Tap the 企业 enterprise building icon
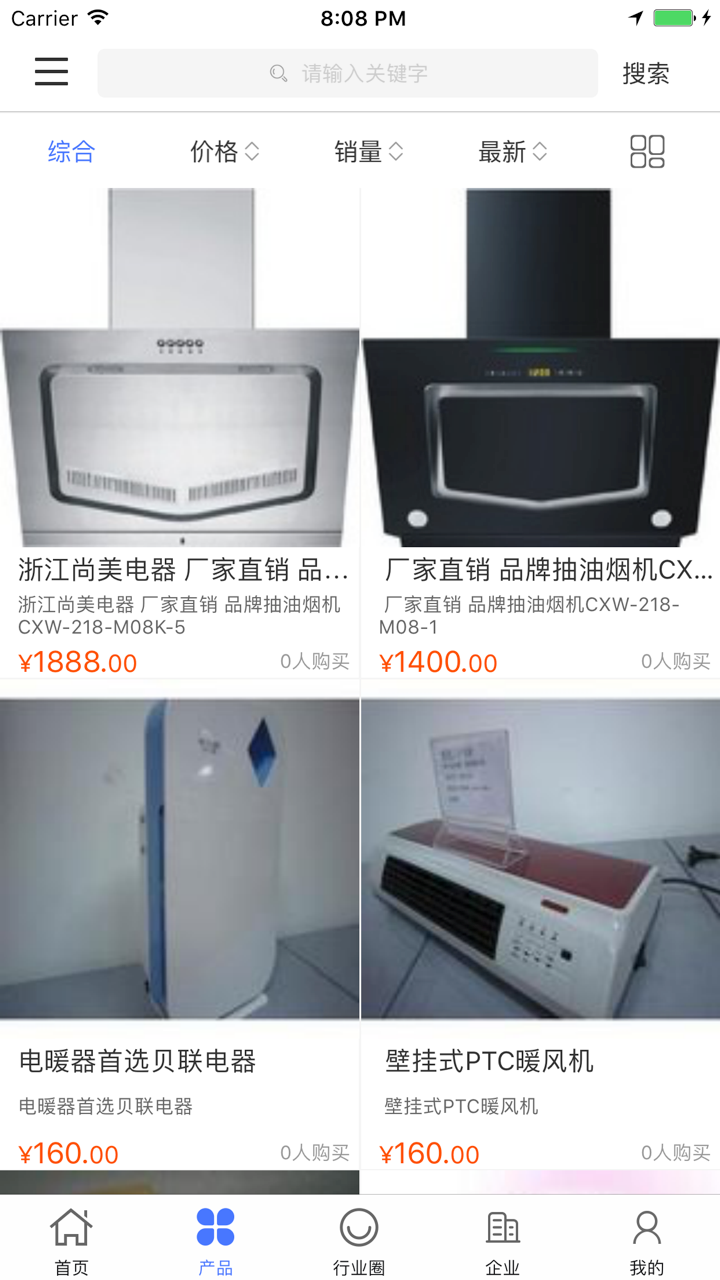The width and height of the screenshot is (720, 1280). click(x=503, y=1225)
